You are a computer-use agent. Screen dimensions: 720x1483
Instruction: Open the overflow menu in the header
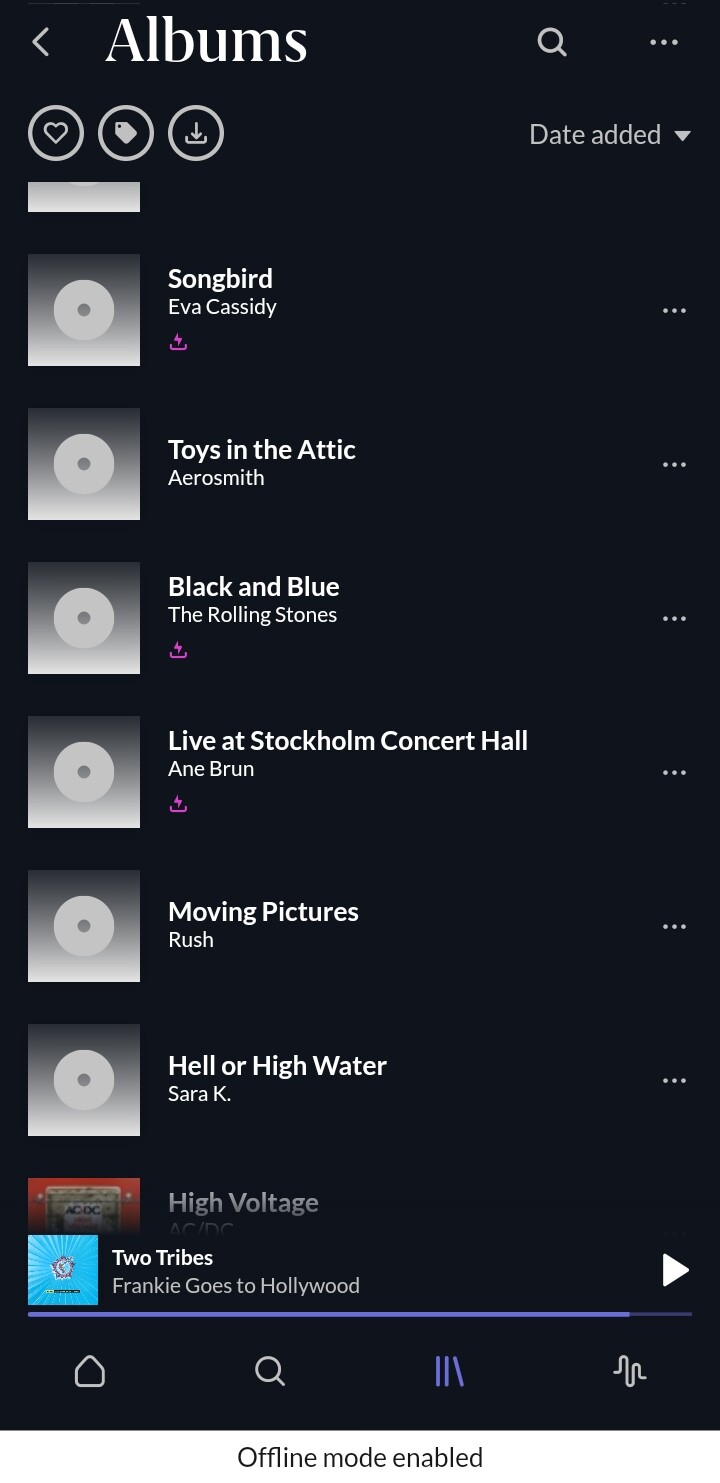pos(664,42)
